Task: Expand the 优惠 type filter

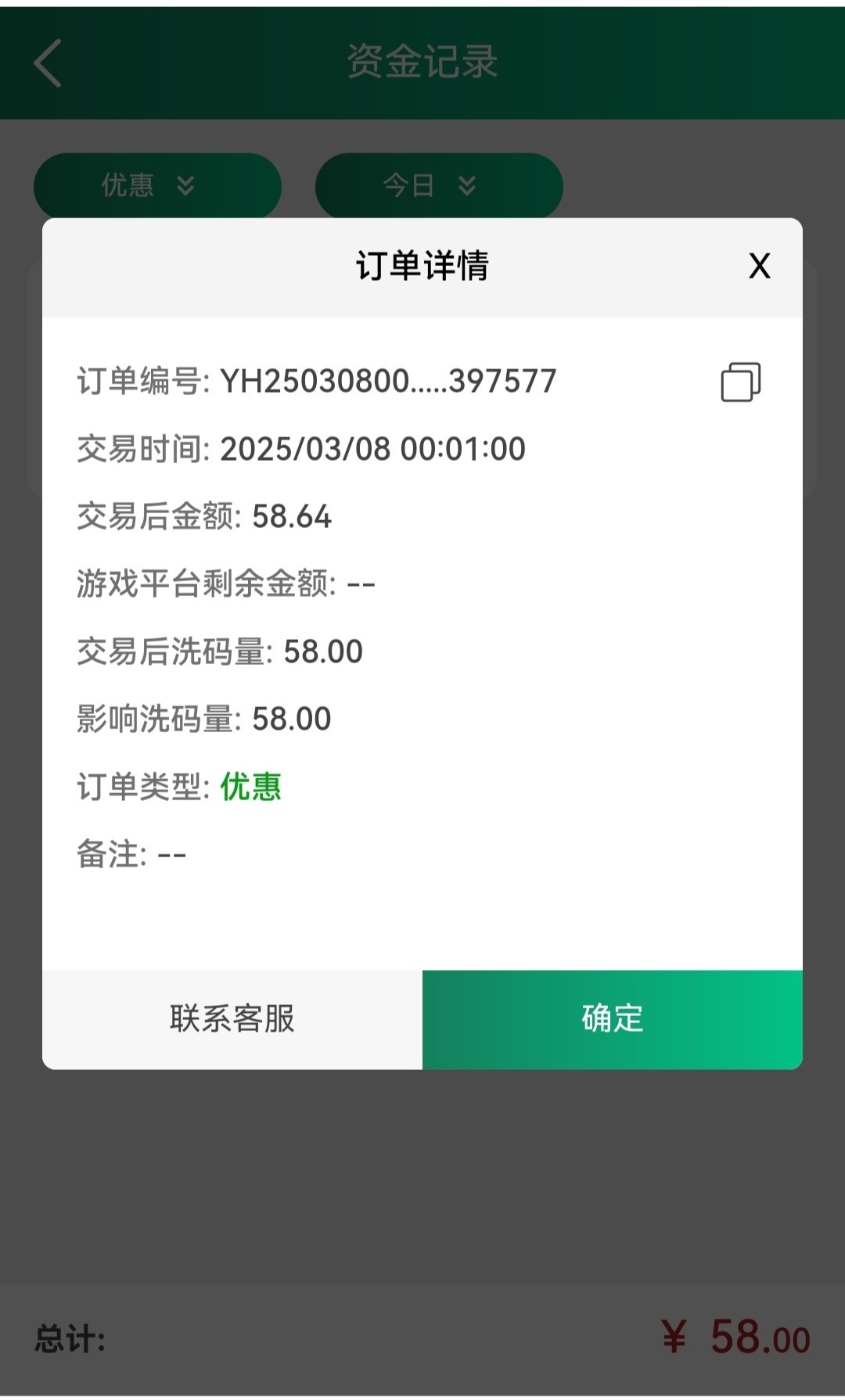Action: 157,185
